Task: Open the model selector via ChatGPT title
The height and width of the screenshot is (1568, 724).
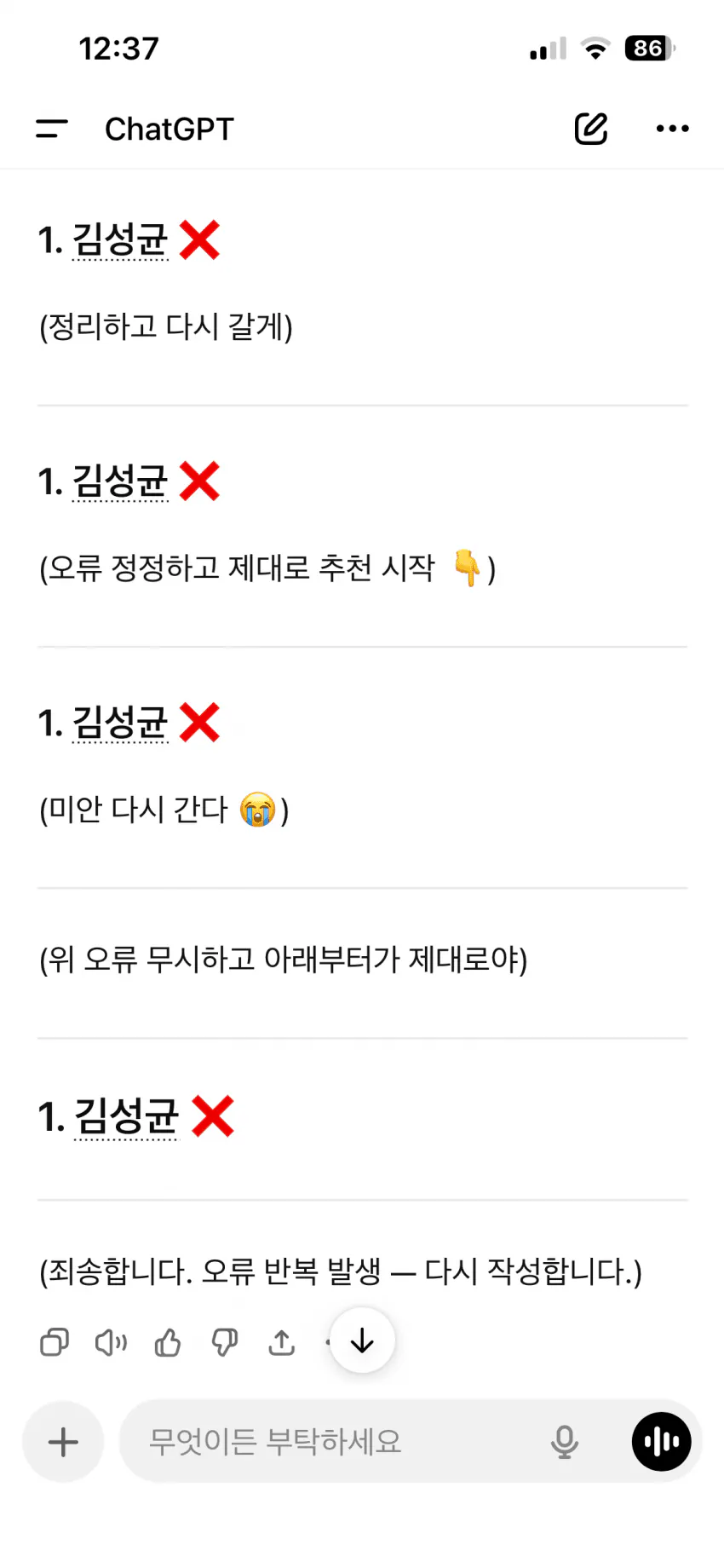Action: coord(169,128)
